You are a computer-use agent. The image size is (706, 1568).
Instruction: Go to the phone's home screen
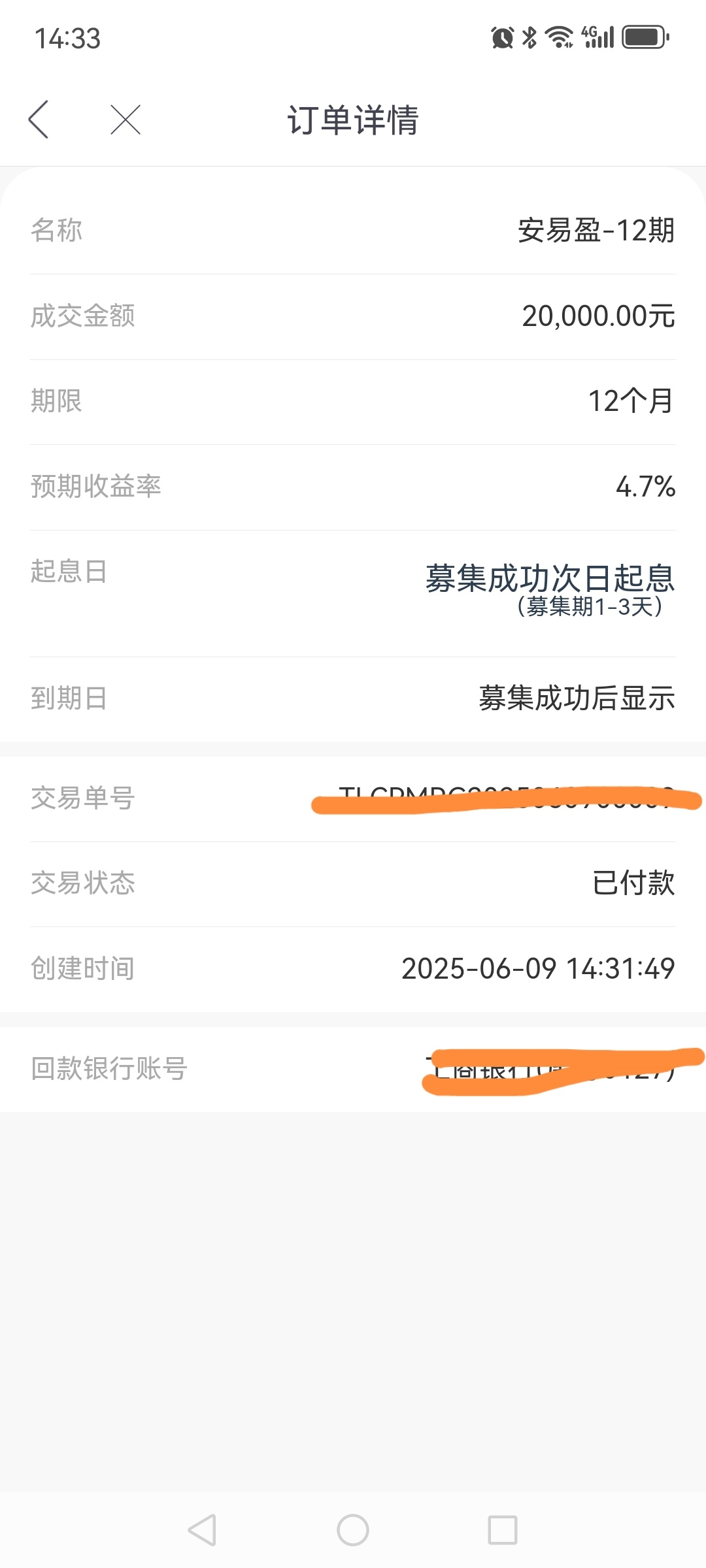pyautogui.click(x=353, y=1530)
